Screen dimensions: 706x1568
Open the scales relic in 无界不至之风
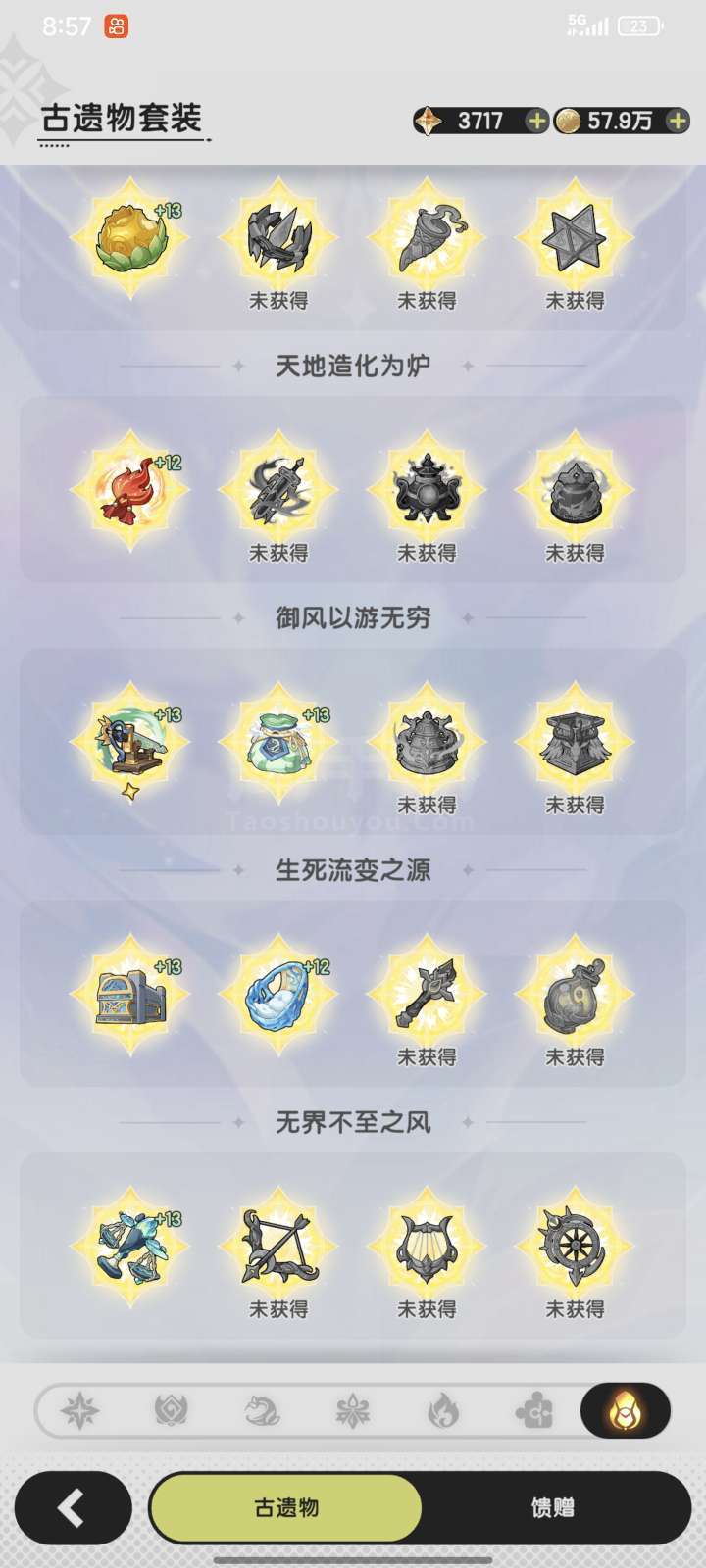pyautogui.click(x=130, y=1246)
